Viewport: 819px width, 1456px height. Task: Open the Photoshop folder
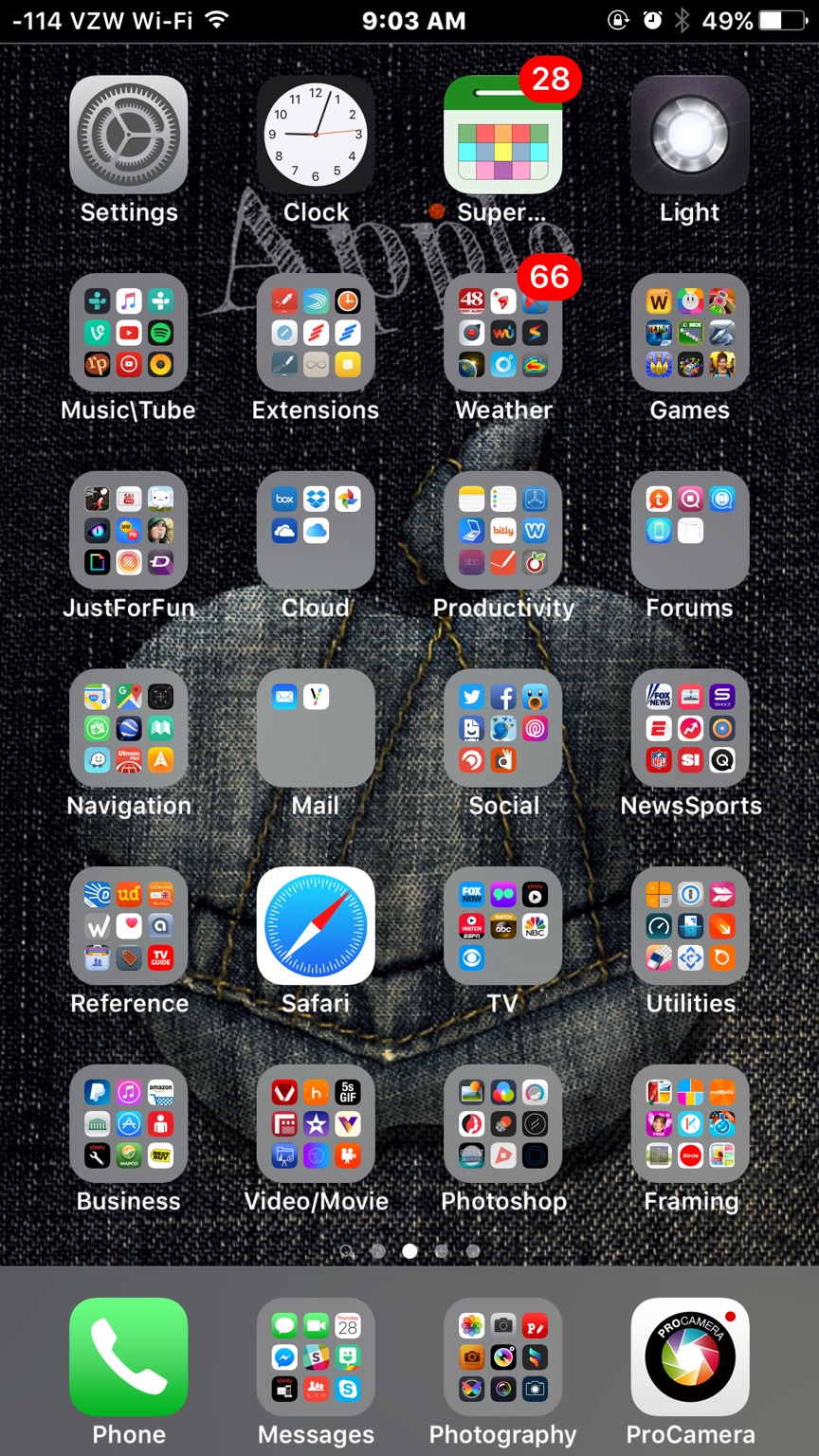coord(502,1123)
